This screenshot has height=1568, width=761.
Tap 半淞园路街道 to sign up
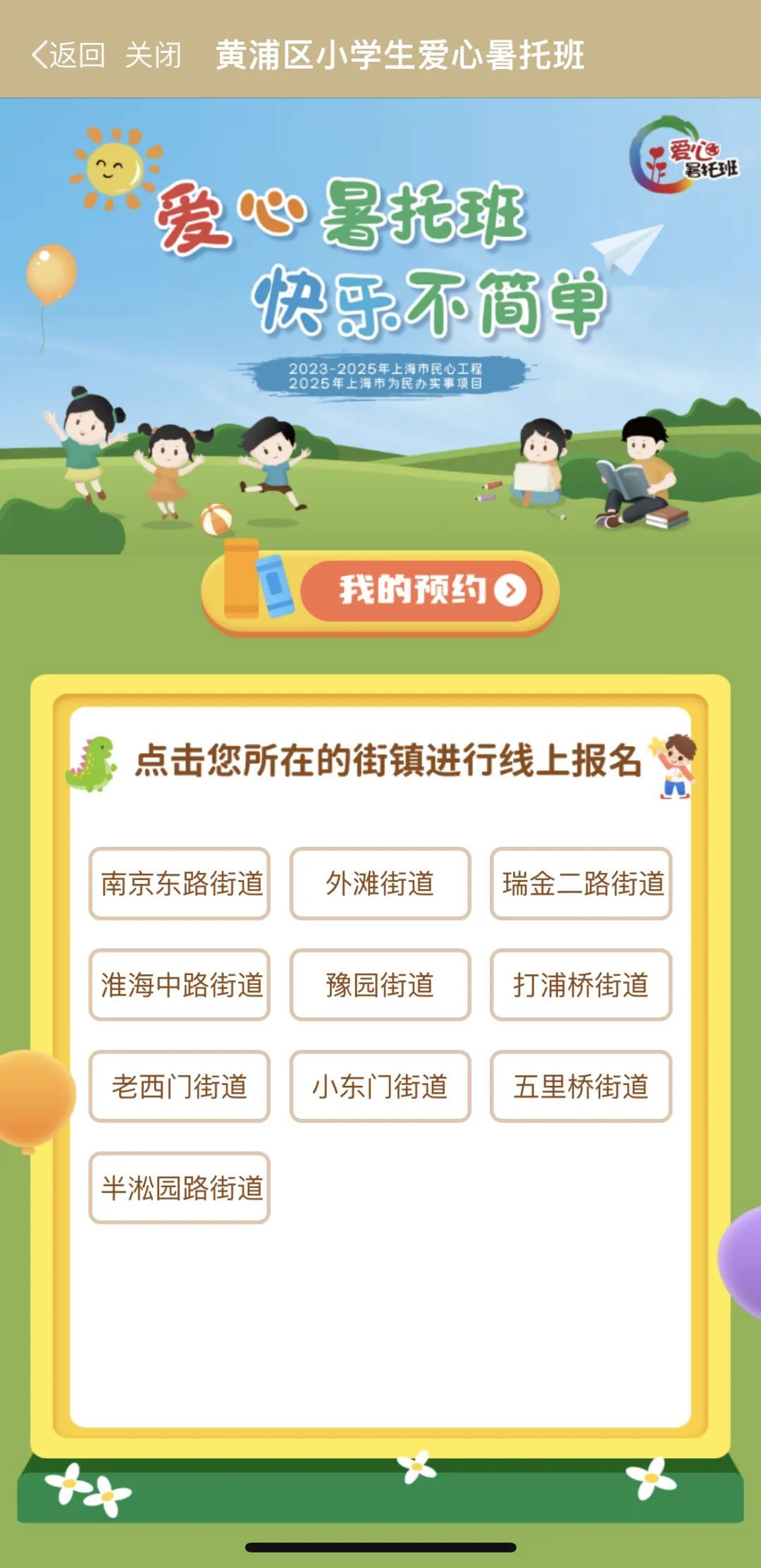coord(180,1188)
